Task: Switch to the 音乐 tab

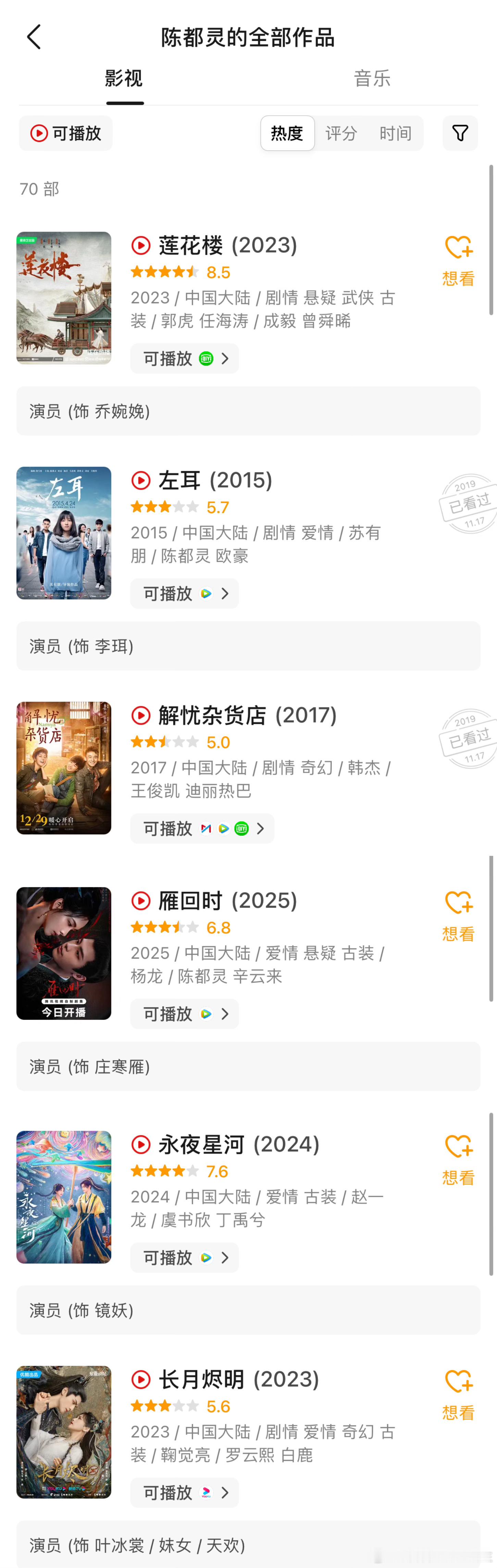Action: coord(372,78)
